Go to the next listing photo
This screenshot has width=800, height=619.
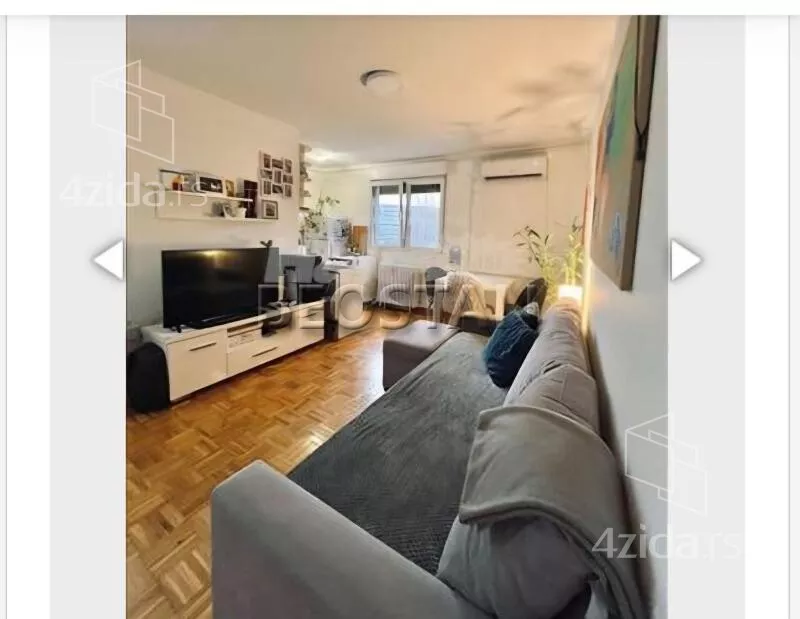tap(685, 260)
